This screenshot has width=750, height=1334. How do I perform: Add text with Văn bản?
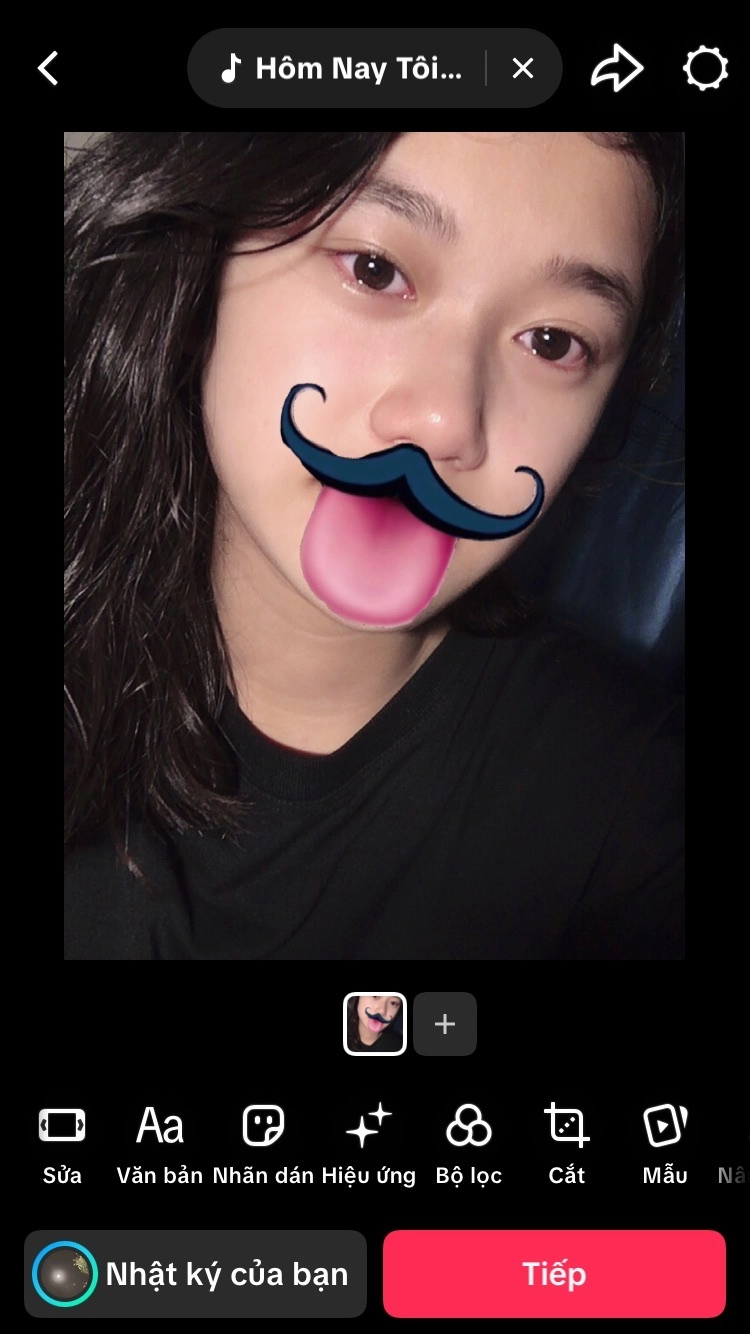tap(160, 1144)
